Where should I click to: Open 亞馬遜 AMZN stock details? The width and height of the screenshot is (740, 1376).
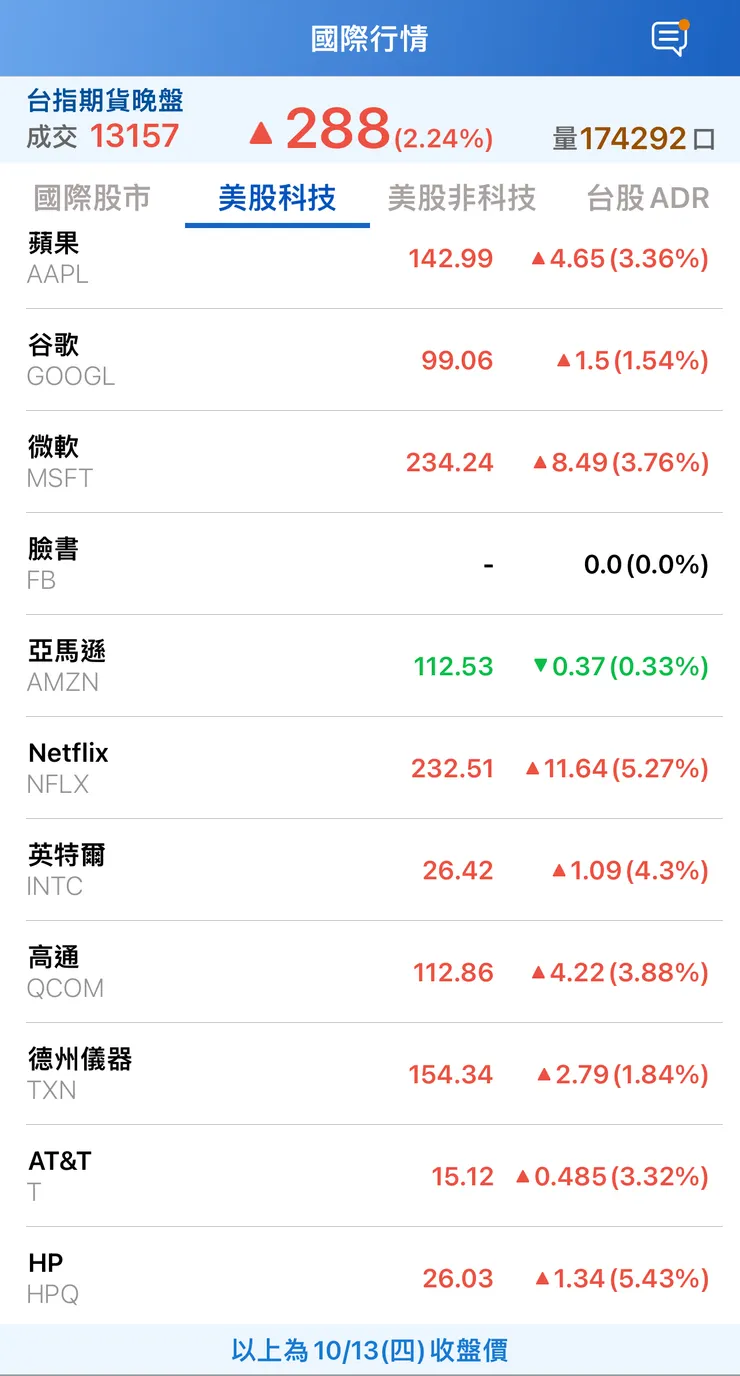(x=370, y=667)
